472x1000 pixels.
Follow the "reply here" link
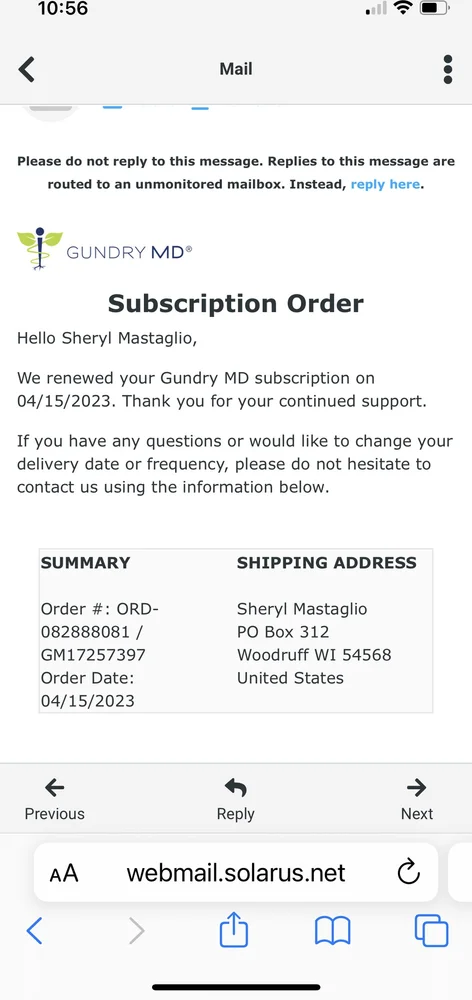pyautogui.click(x=385, y=184)
